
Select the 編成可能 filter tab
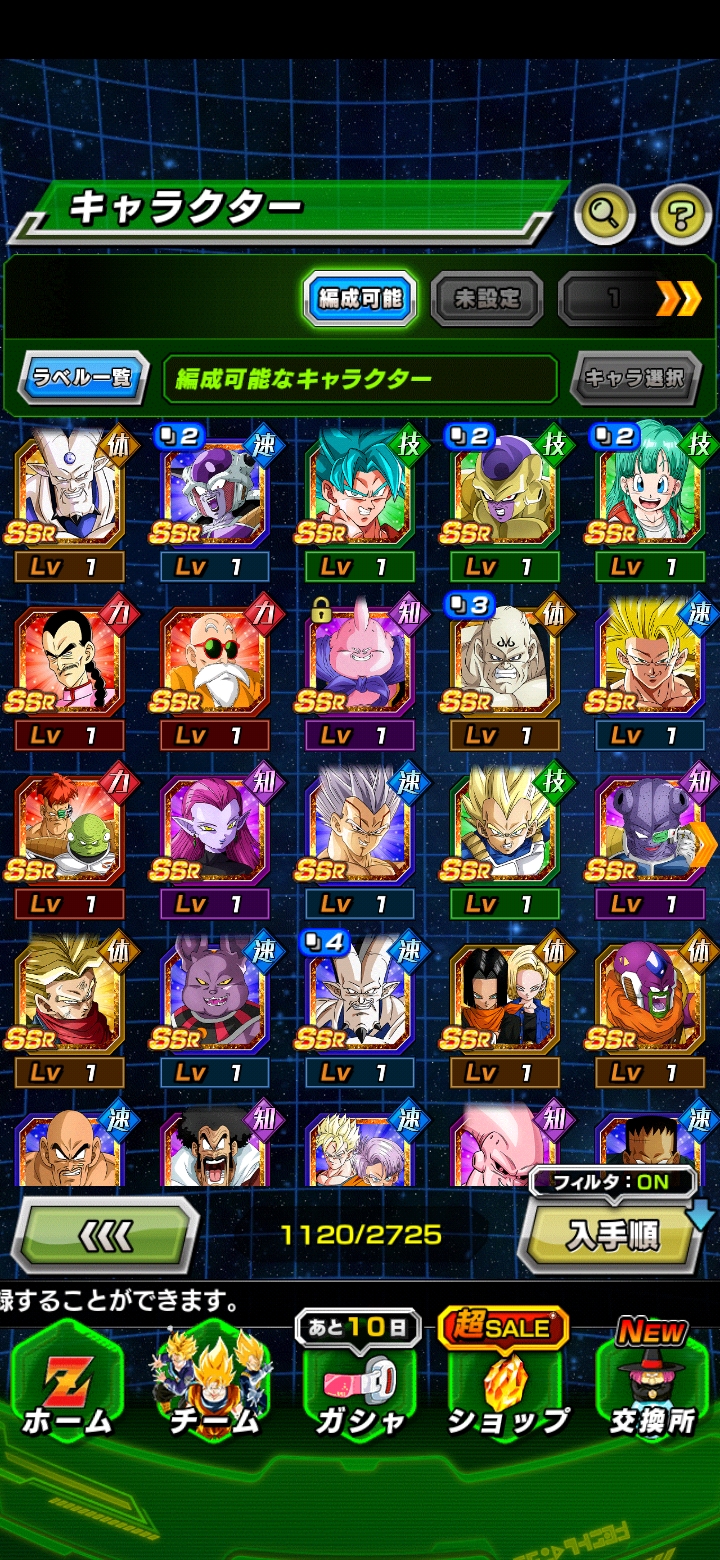pos(360,298)
